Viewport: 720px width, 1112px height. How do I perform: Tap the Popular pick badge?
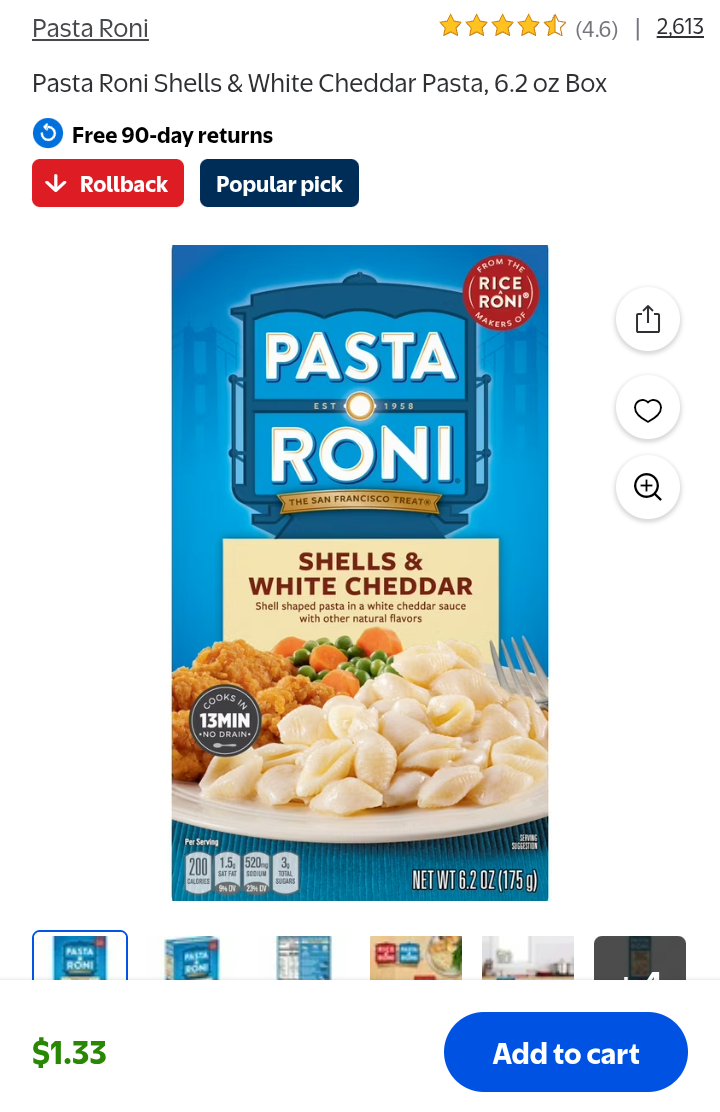279,184
